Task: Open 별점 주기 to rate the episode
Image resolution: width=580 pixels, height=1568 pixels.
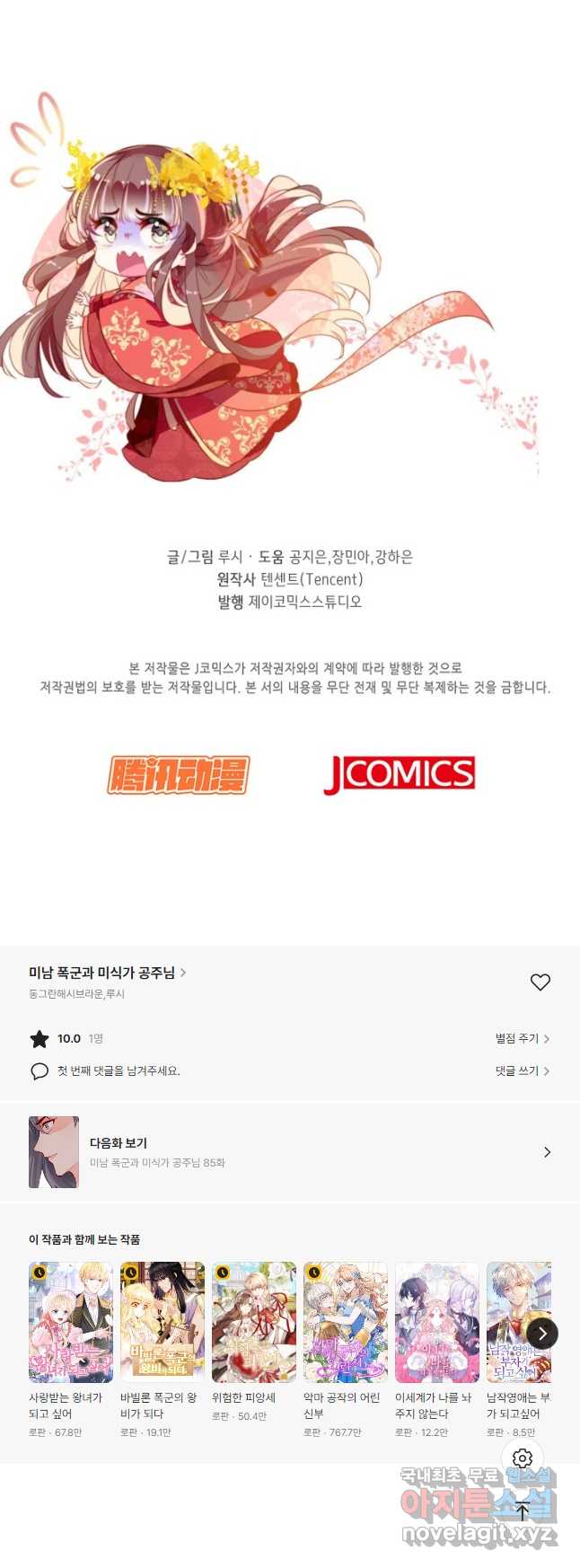Action: pyautogui.click(x=522, y=1038)
